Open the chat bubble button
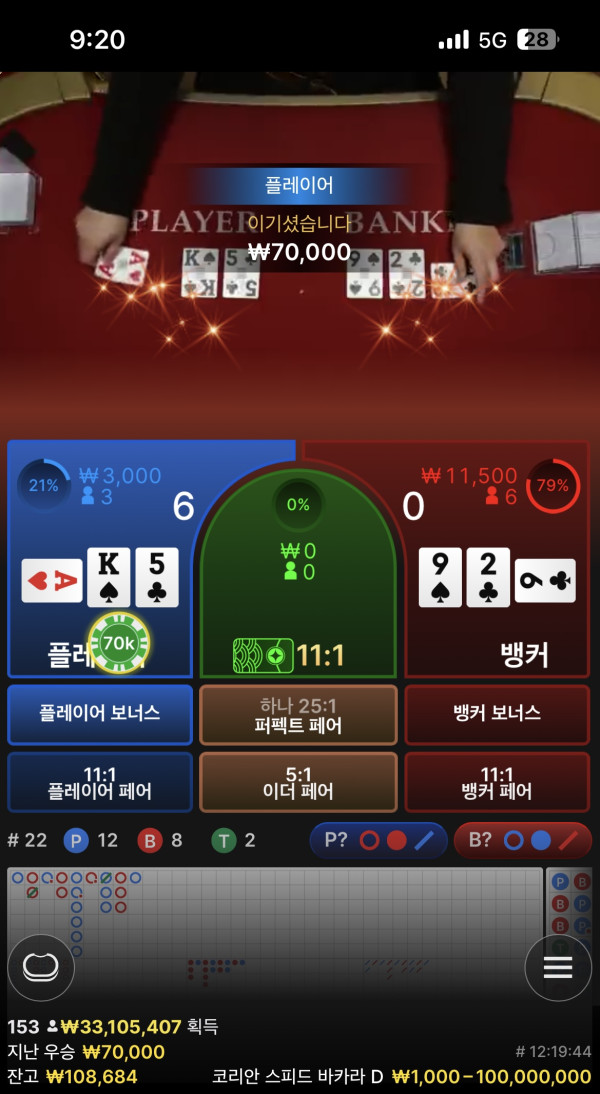This screenshot has height=1094, width=600. pyautogui.click(x=41, y=967)
